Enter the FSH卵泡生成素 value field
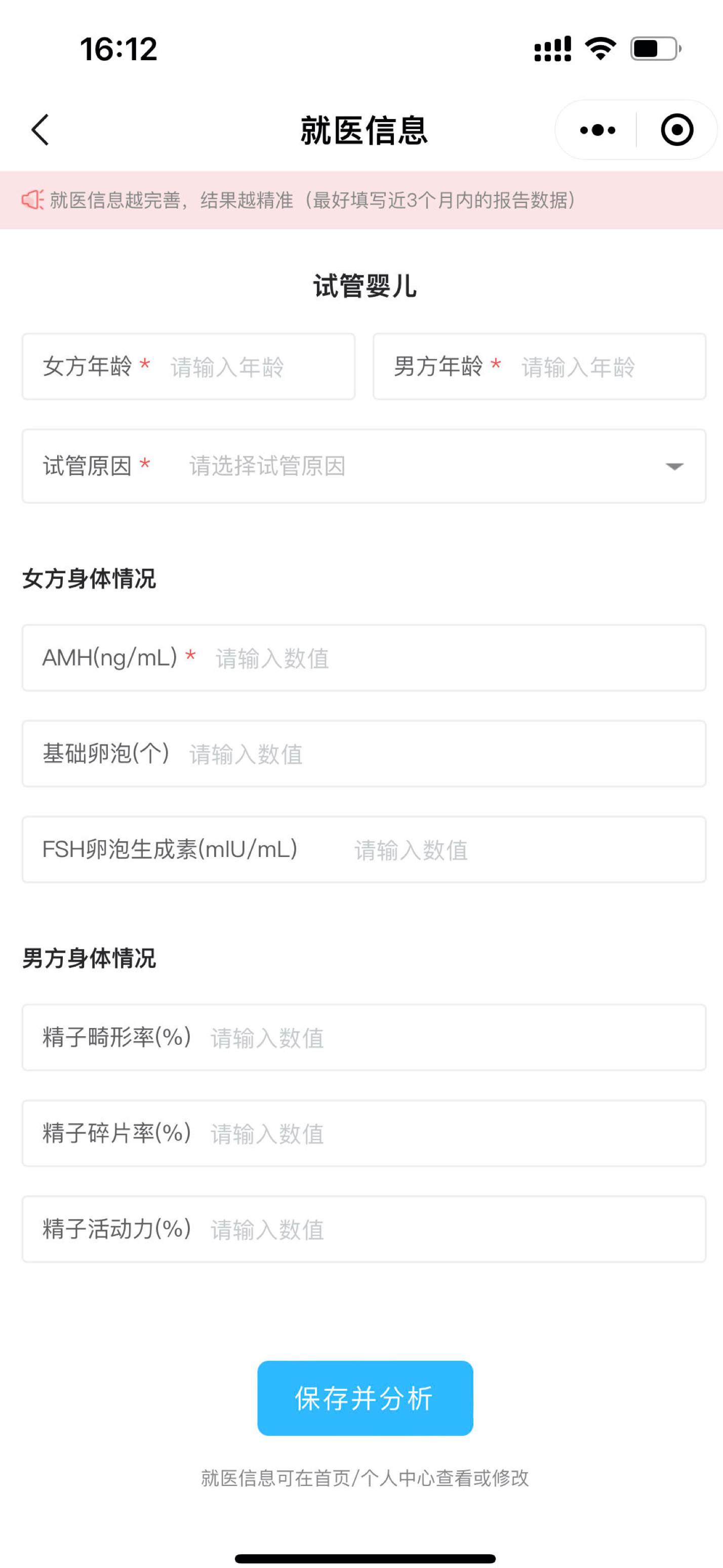This screenshot has width=723, height=1568. pyautogui.click(x=364, y=850)
